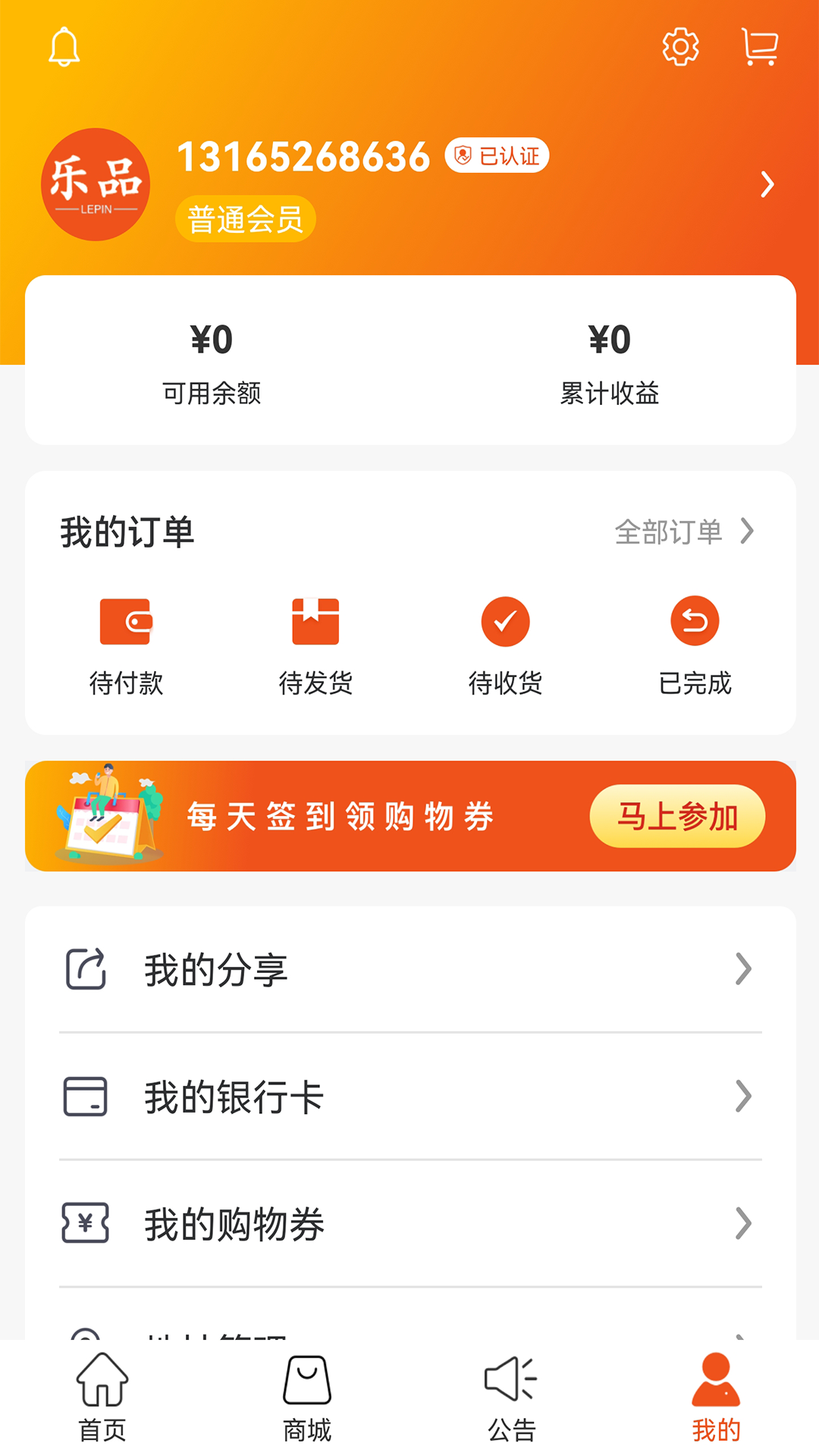819x1456 pixels.
Task: Expand 我的分享 with its chevron
Action: (744, 968)
